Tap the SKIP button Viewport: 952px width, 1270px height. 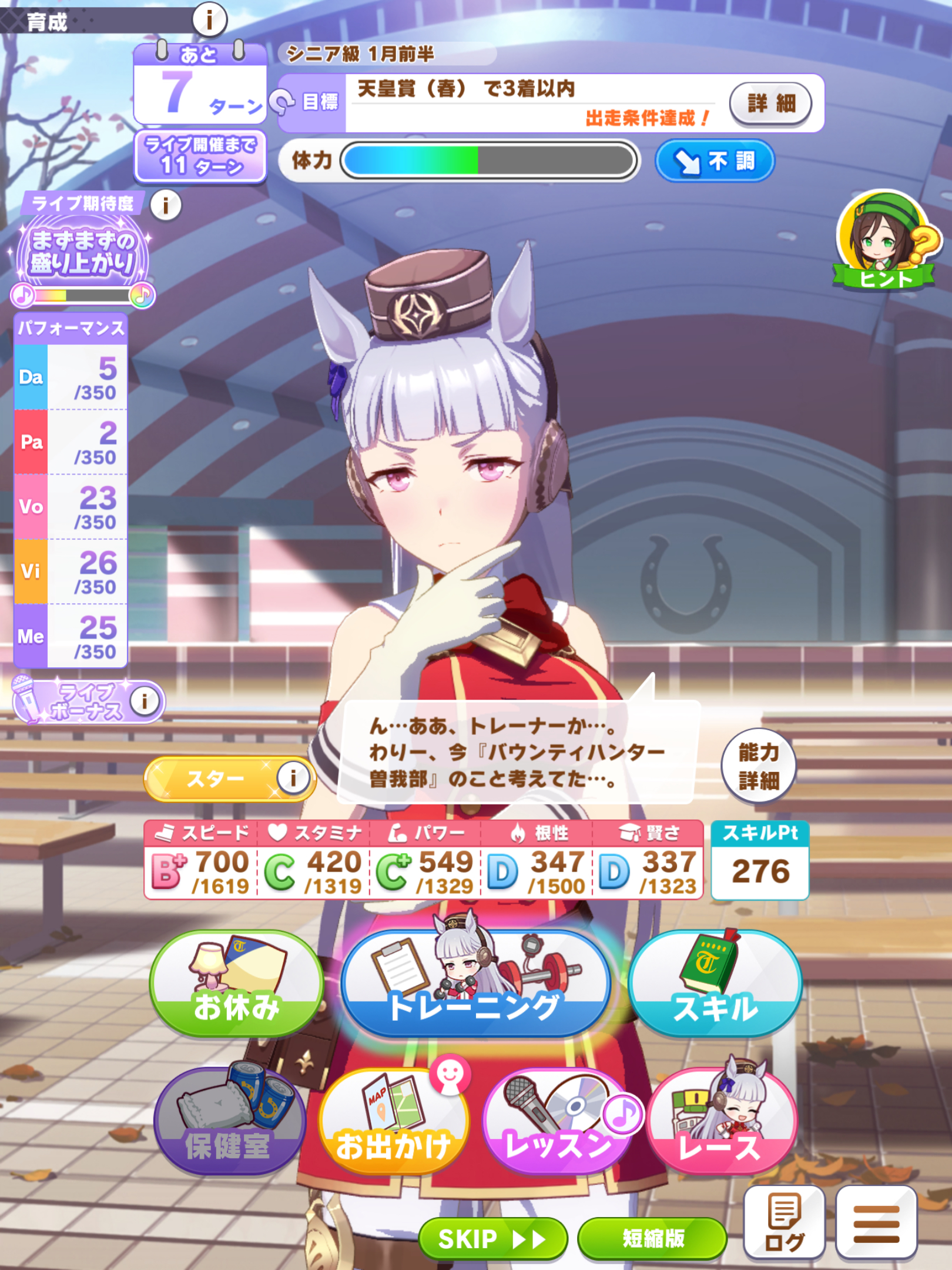tap(492, 1239)
